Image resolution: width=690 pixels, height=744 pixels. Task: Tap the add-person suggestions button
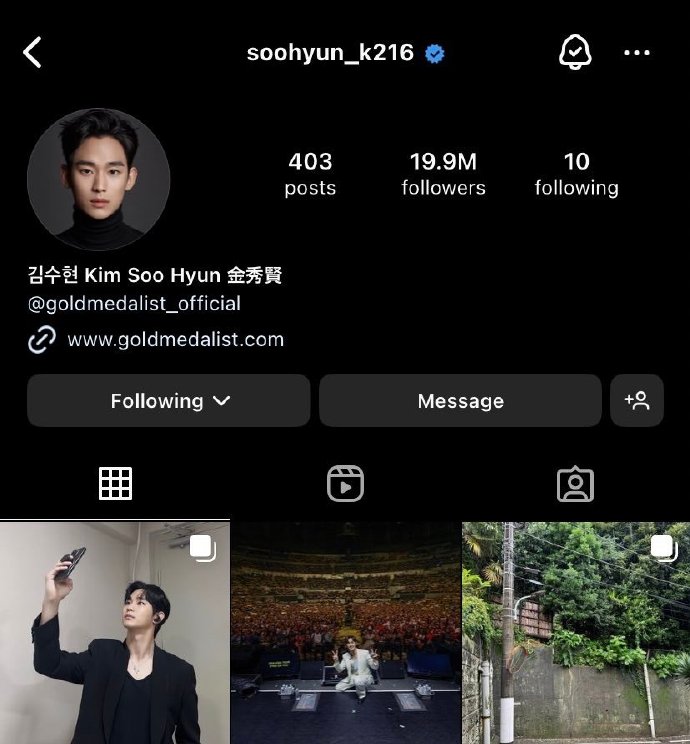[637, 401]
